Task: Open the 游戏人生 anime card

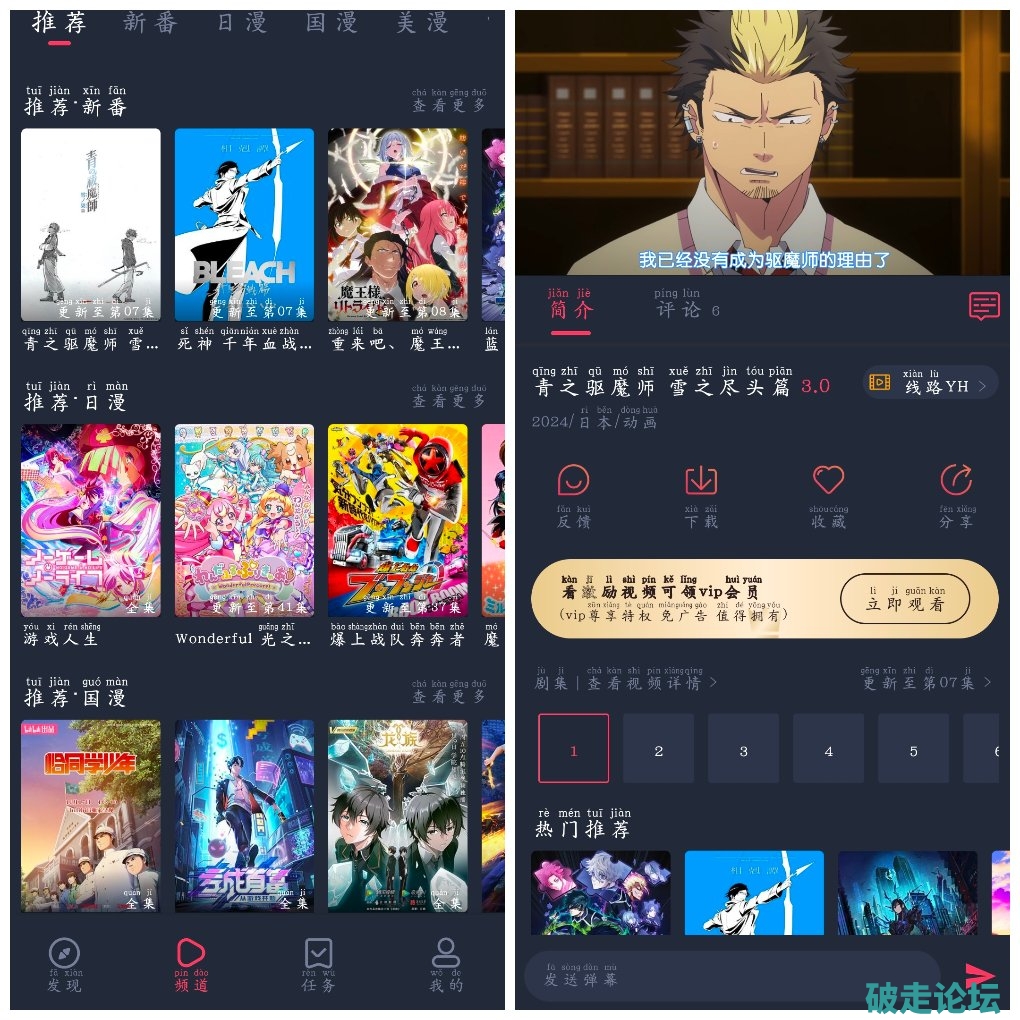Action: [90, 520]
